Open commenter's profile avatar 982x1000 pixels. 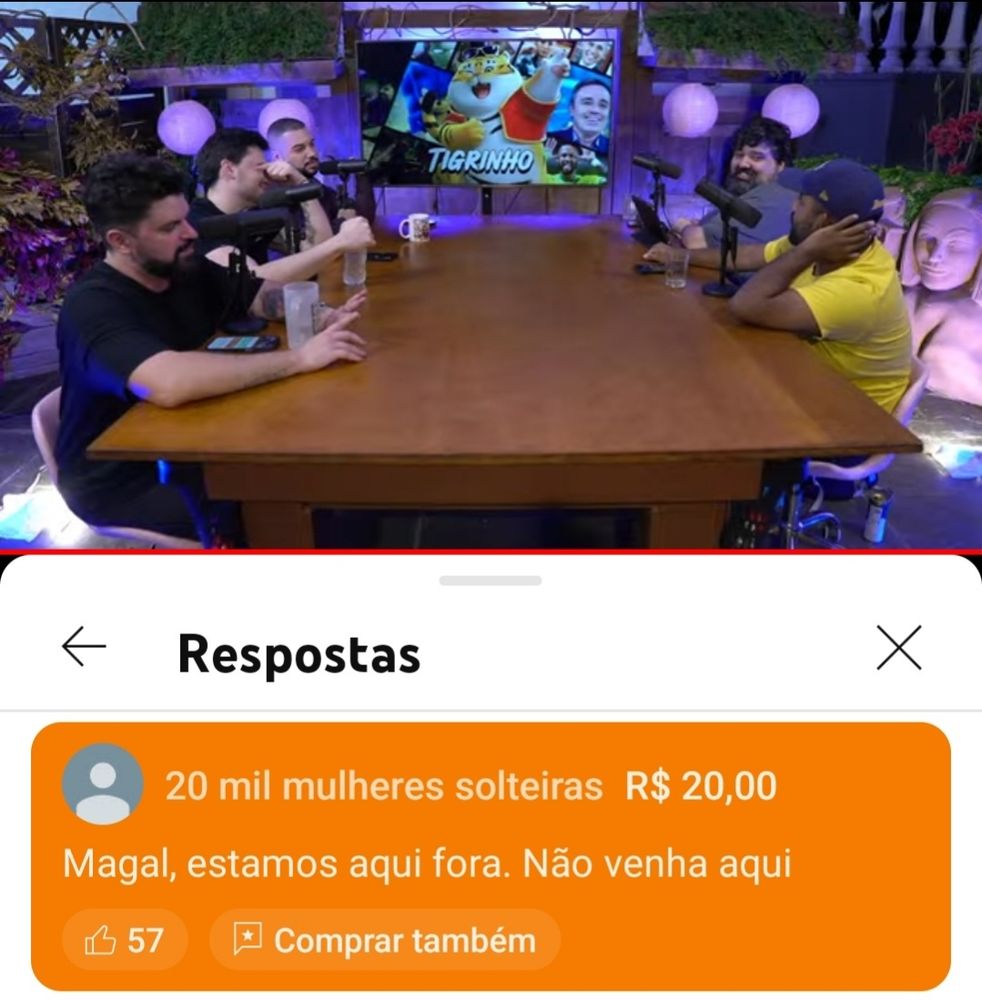pyautogui.click(x=102, y=784)
